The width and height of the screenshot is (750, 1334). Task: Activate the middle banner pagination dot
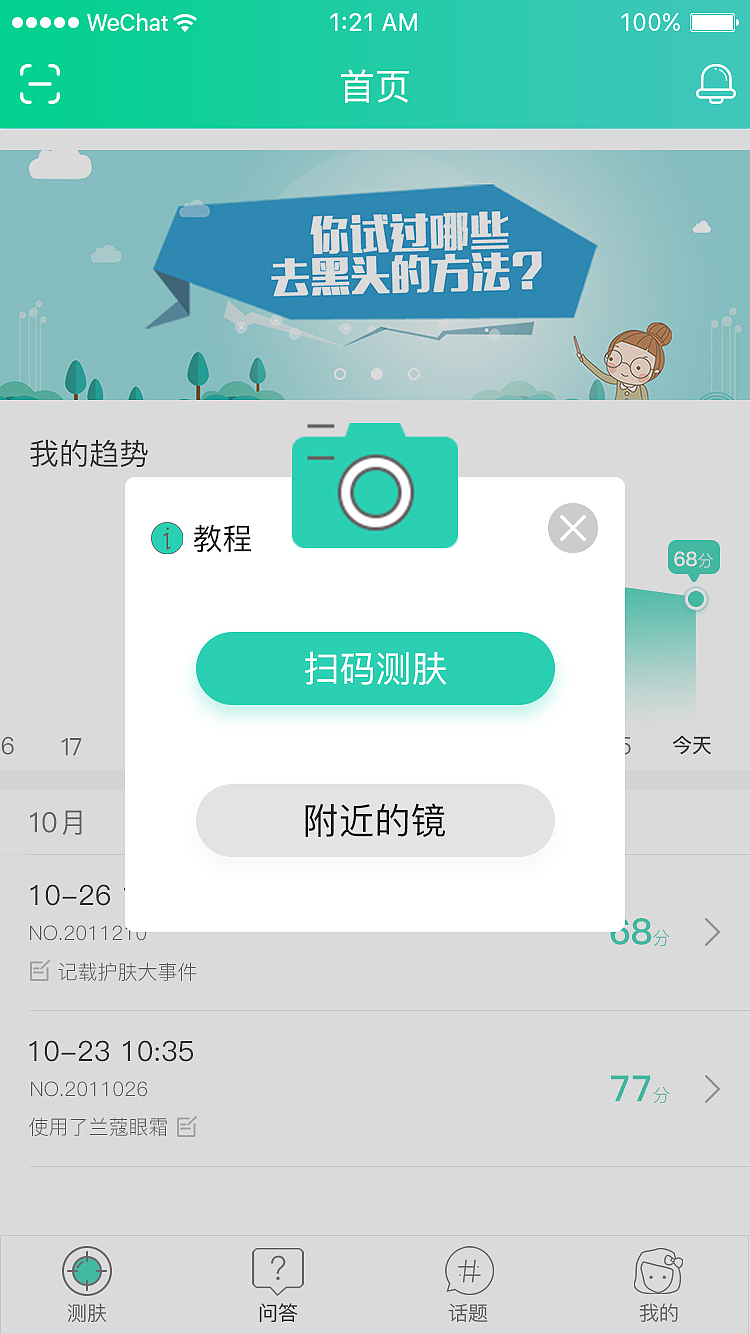click(x=376, y=372)
